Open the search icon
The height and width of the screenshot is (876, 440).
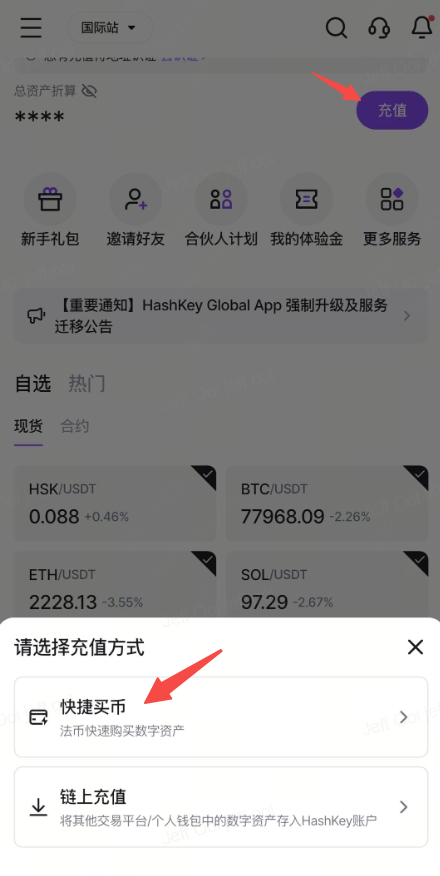tap(336, 27)
